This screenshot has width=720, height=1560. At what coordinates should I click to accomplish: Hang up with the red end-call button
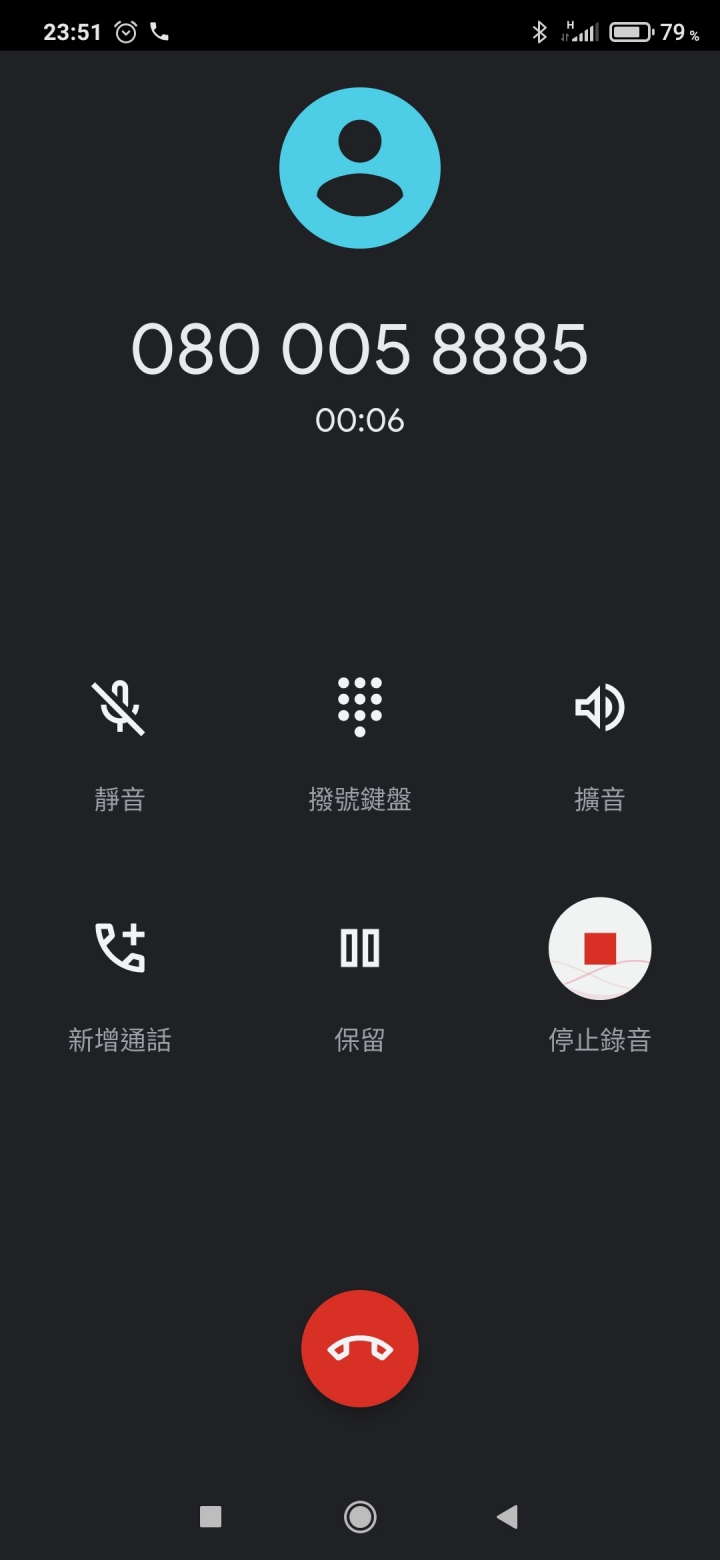tap(360, 1348)
